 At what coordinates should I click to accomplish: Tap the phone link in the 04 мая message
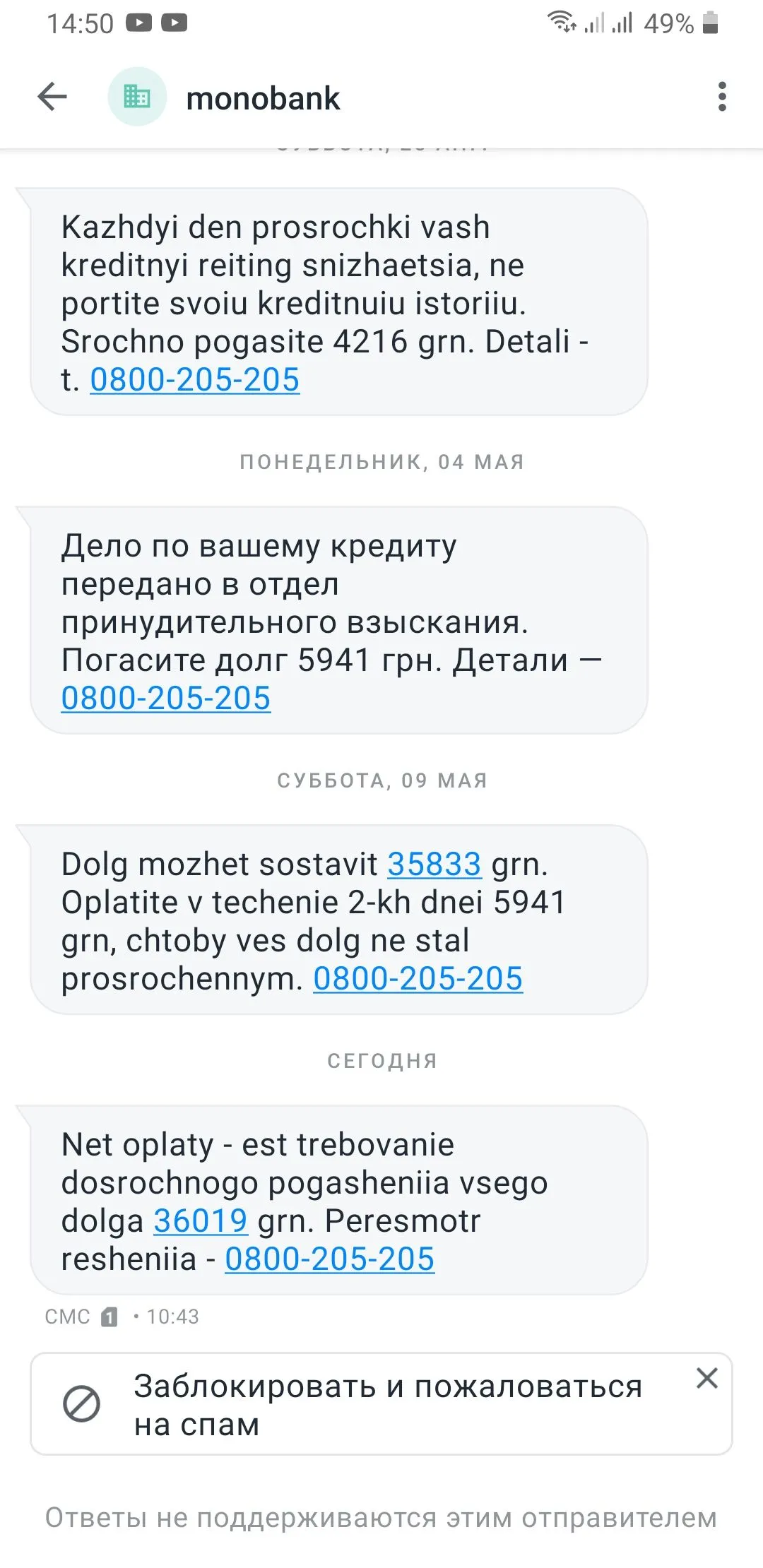click(166, 699)
